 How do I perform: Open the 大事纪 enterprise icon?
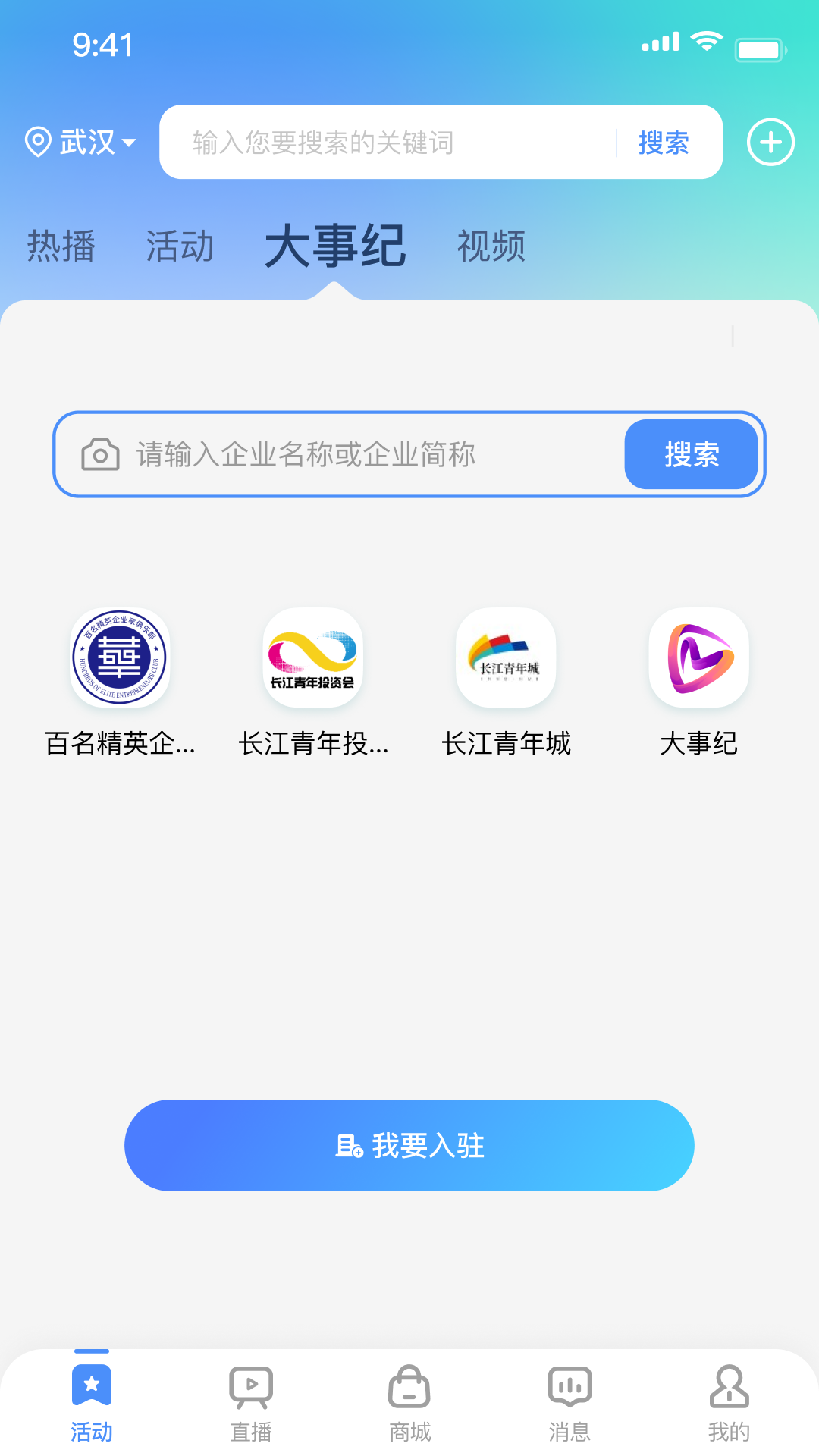698,658
